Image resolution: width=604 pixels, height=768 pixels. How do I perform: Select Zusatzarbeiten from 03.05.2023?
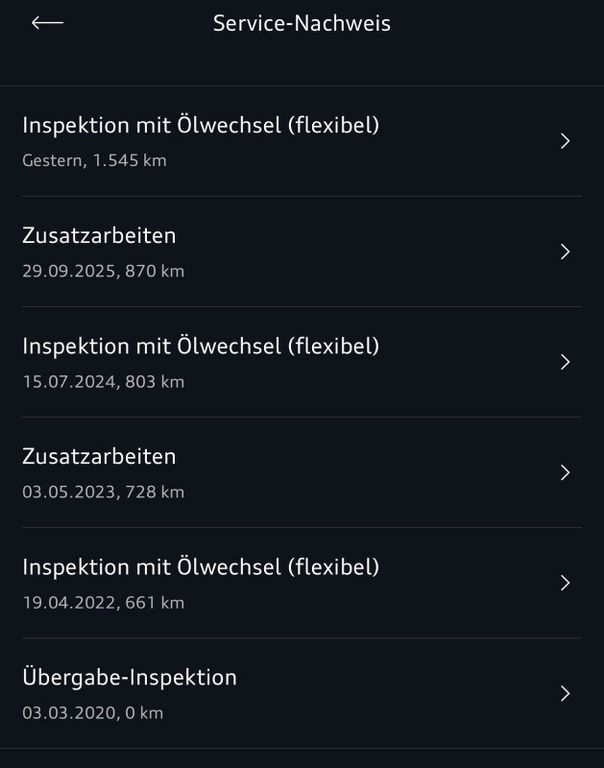click(300, 473)
